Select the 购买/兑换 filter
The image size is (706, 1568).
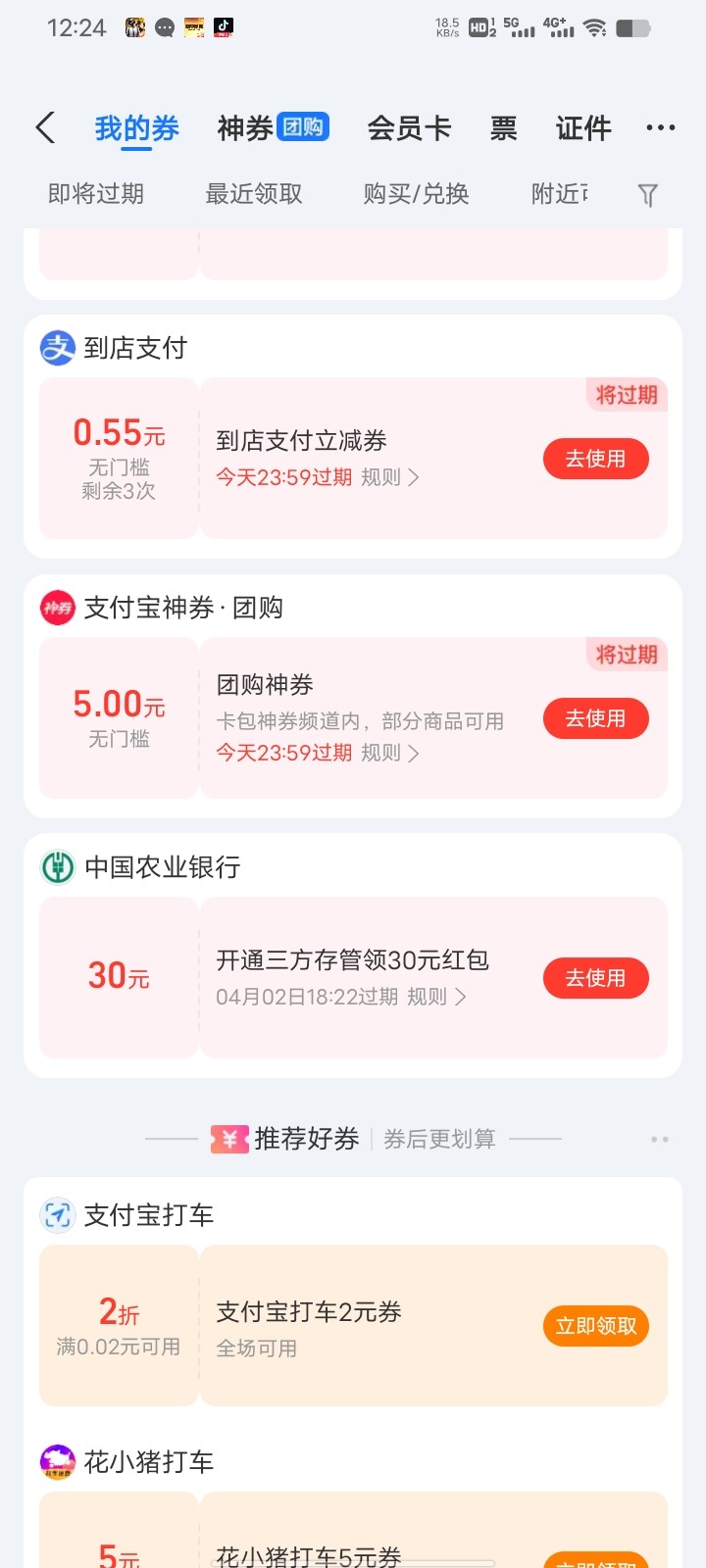tap(416, 194)
